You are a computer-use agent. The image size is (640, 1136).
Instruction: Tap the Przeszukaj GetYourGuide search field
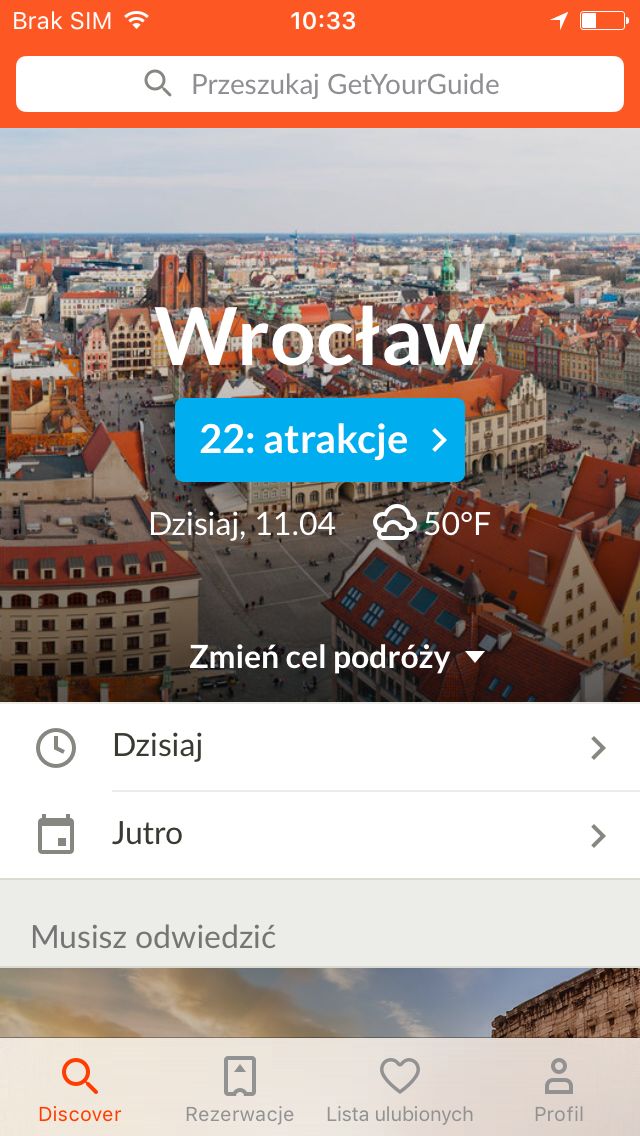tap(320, 84)
